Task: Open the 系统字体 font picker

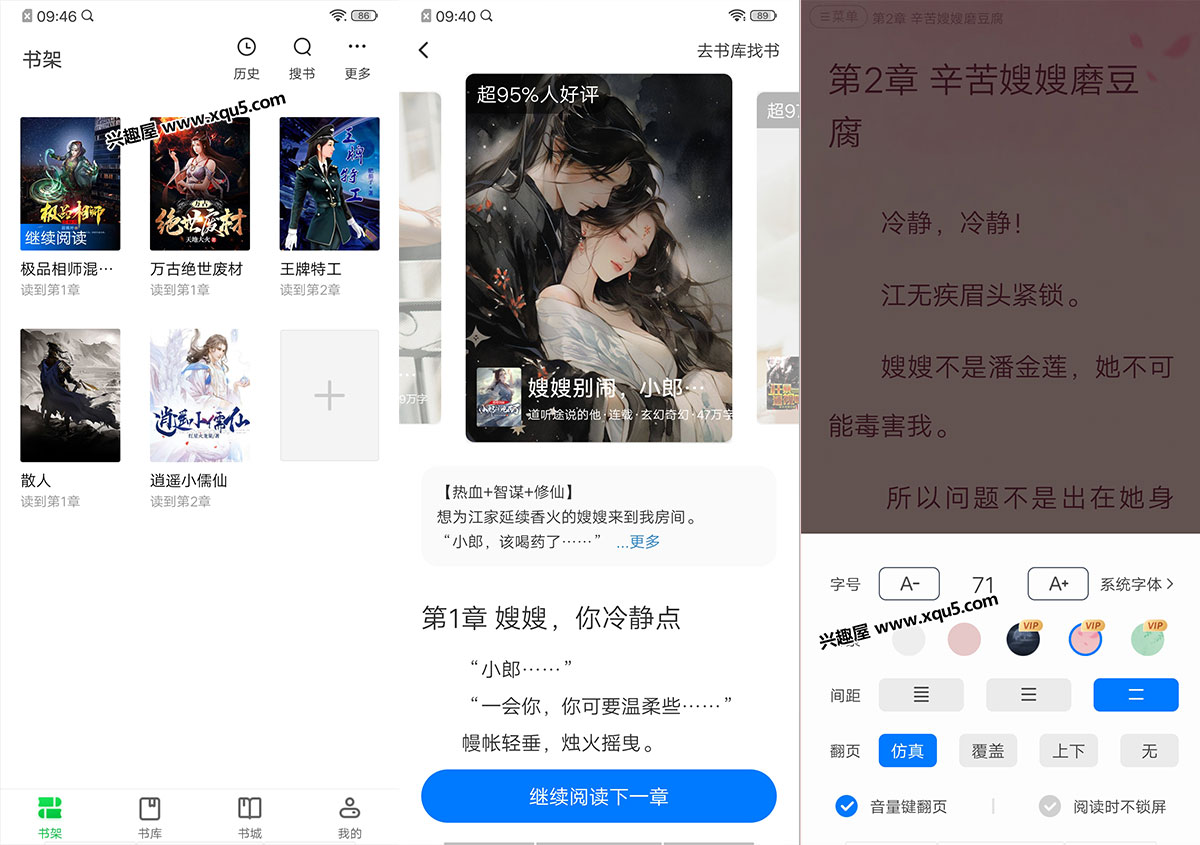Action: [x=1137, y=584]
